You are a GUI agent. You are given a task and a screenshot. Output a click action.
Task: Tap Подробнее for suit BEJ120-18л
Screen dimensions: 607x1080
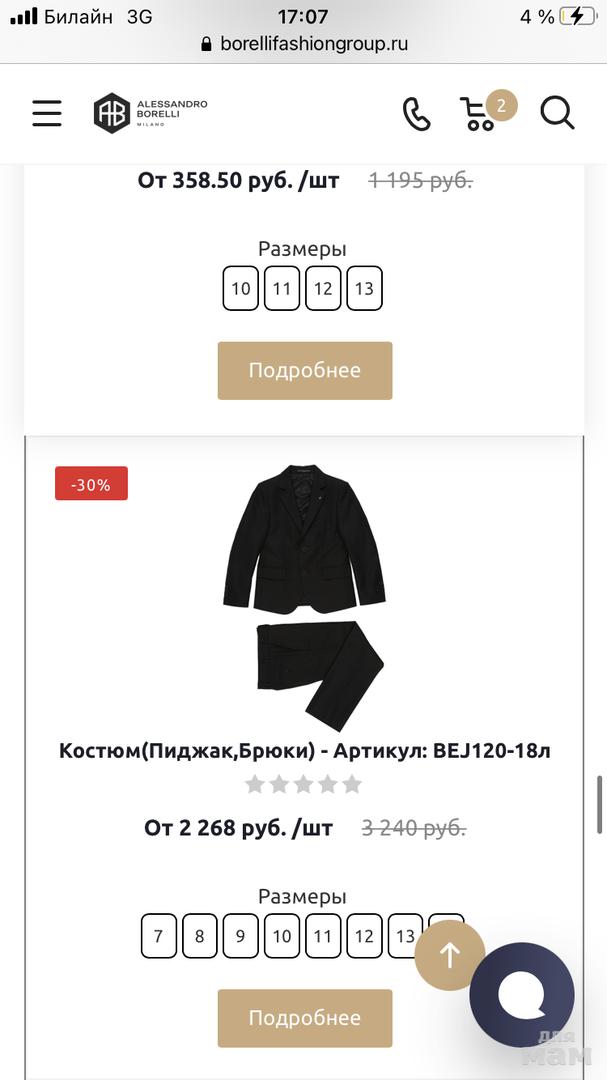(x=304, y=1018)
